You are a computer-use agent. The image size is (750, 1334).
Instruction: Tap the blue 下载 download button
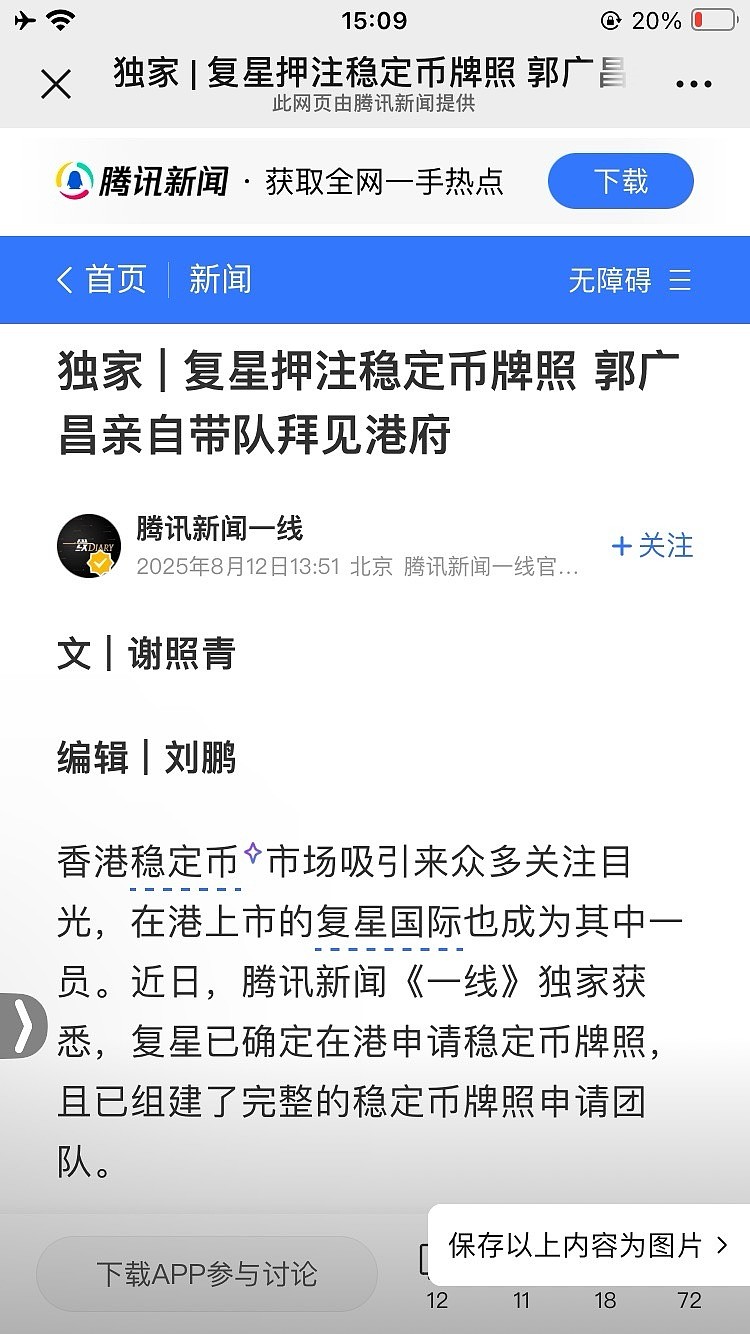click(x=621, y=181)
